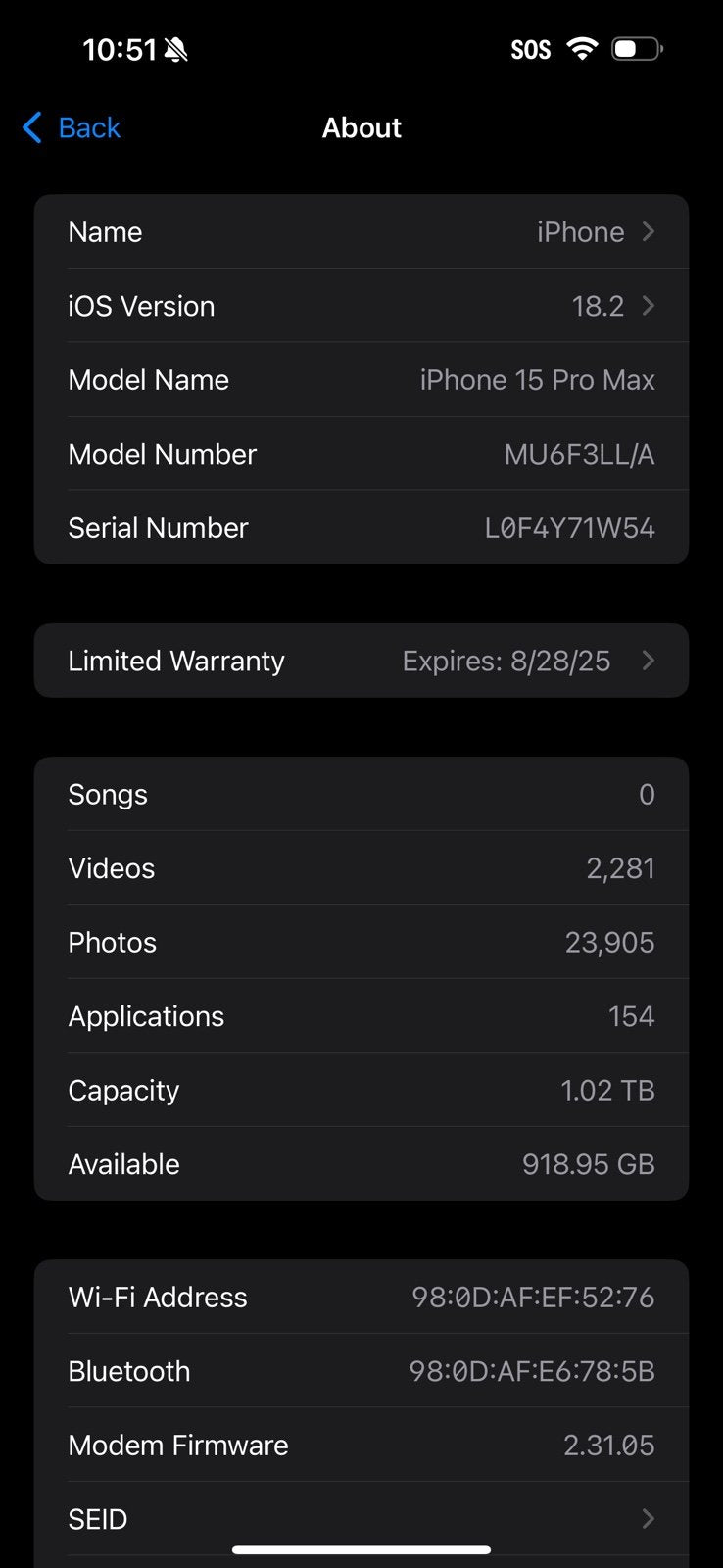View Limited Warranty coverage details
Image resolution: width=723 pixels, height=1568 pixels.
click(361, 661)
